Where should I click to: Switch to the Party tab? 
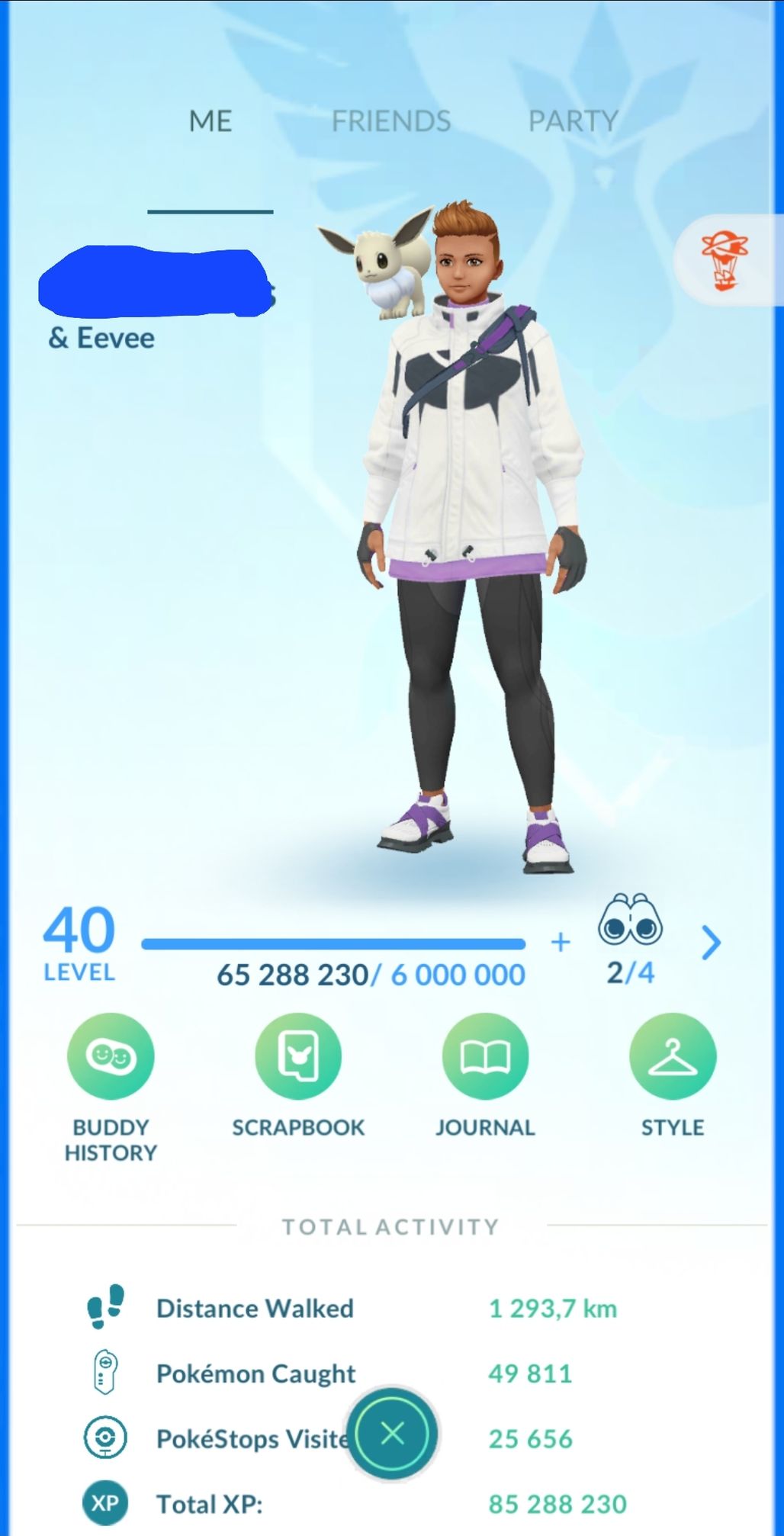point(574,121)
